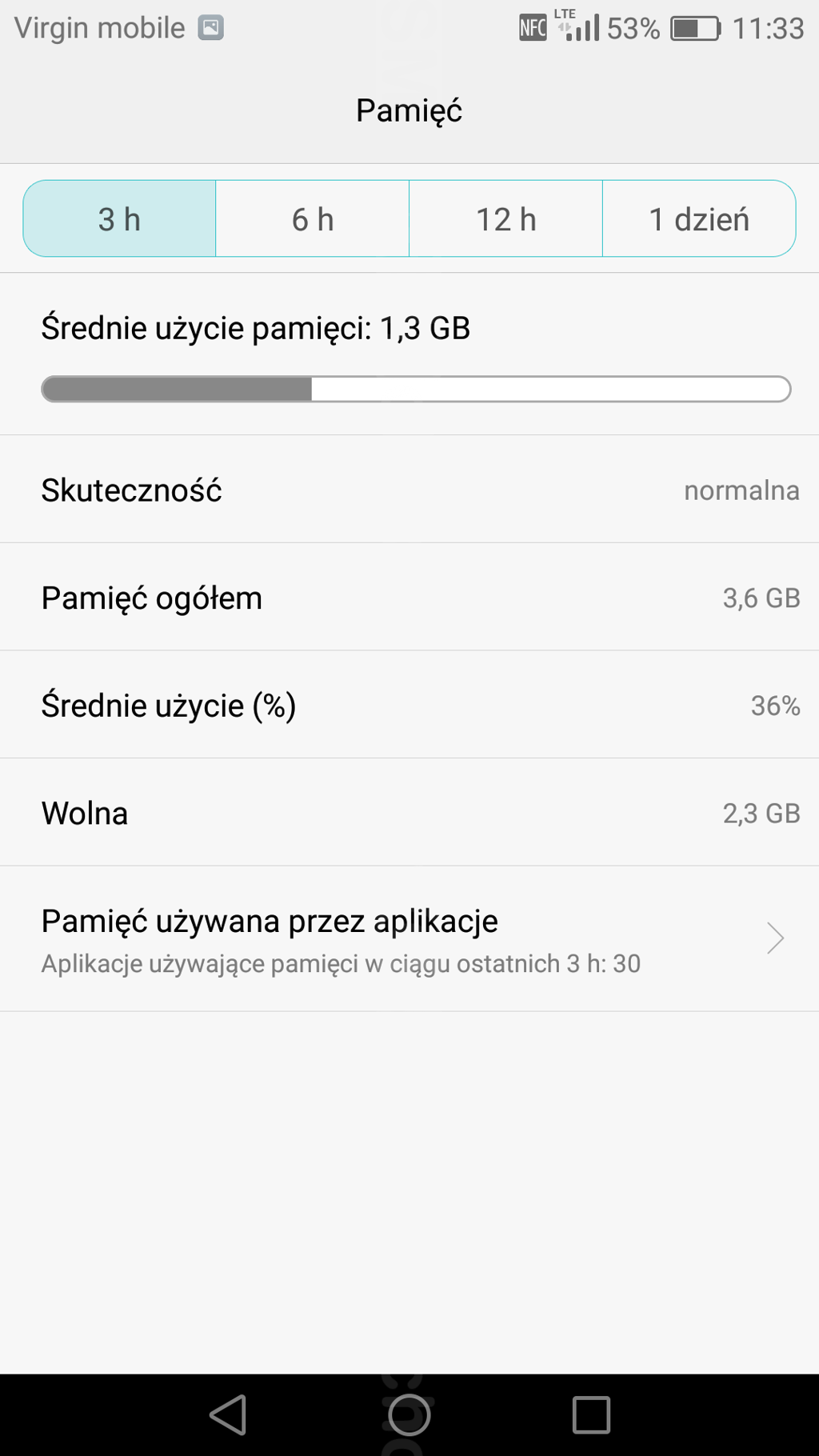Return to the home screen

409,1414
